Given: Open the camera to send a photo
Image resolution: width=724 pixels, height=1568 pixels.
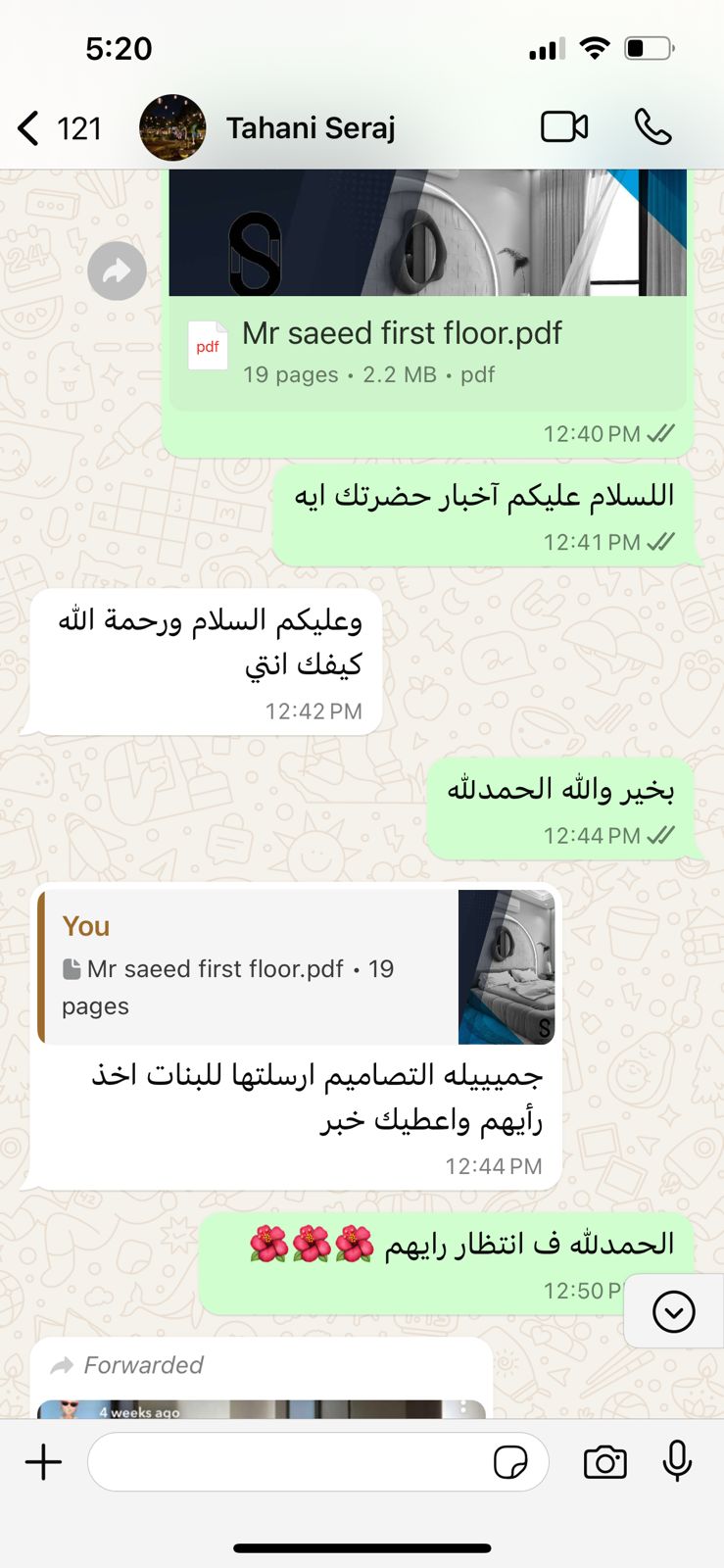Looking at the screenshot, I should tap(604, 1462).
